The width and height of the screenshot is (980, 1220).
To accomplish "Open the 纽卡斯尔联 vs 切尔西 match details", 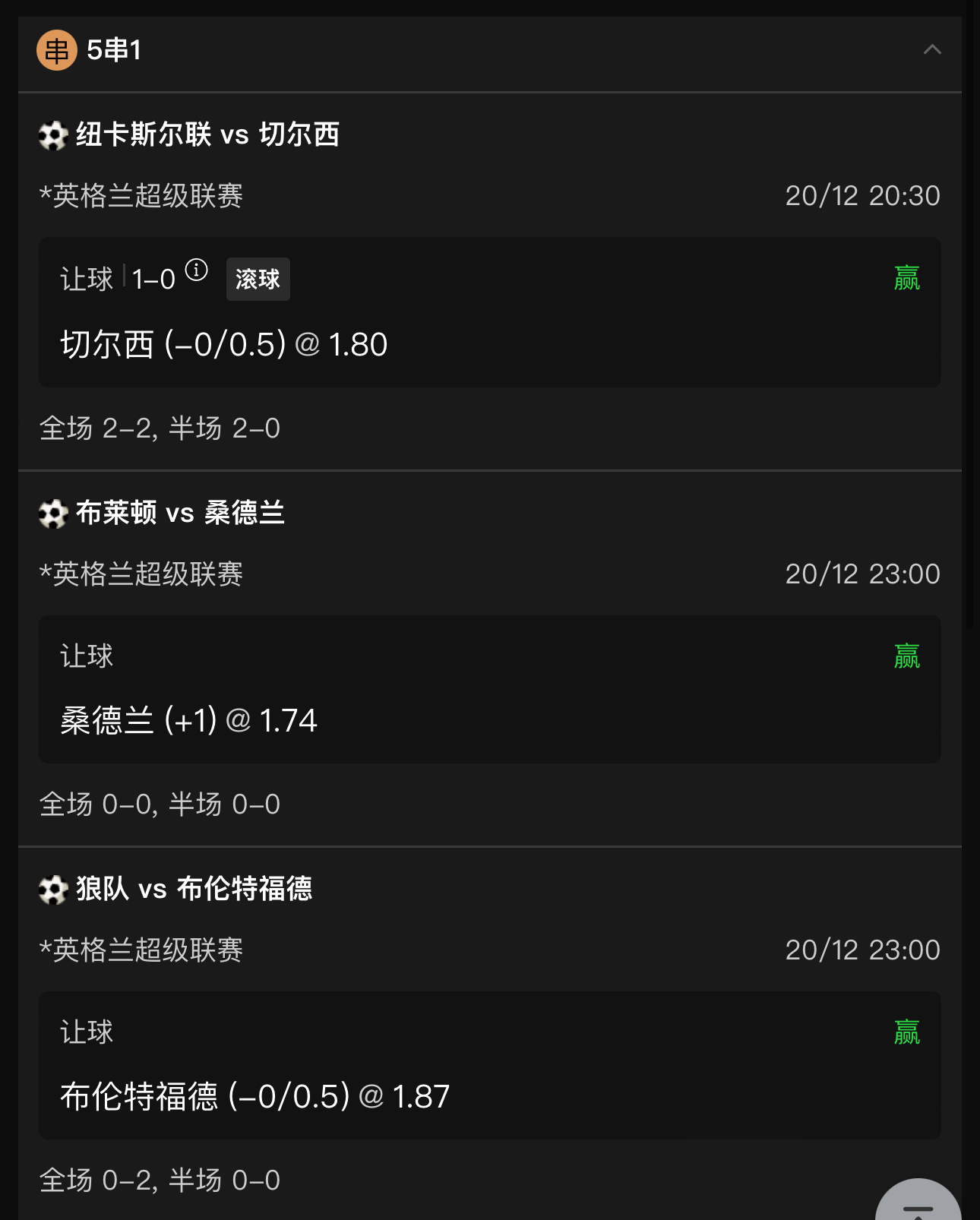I will pos(208,134).
